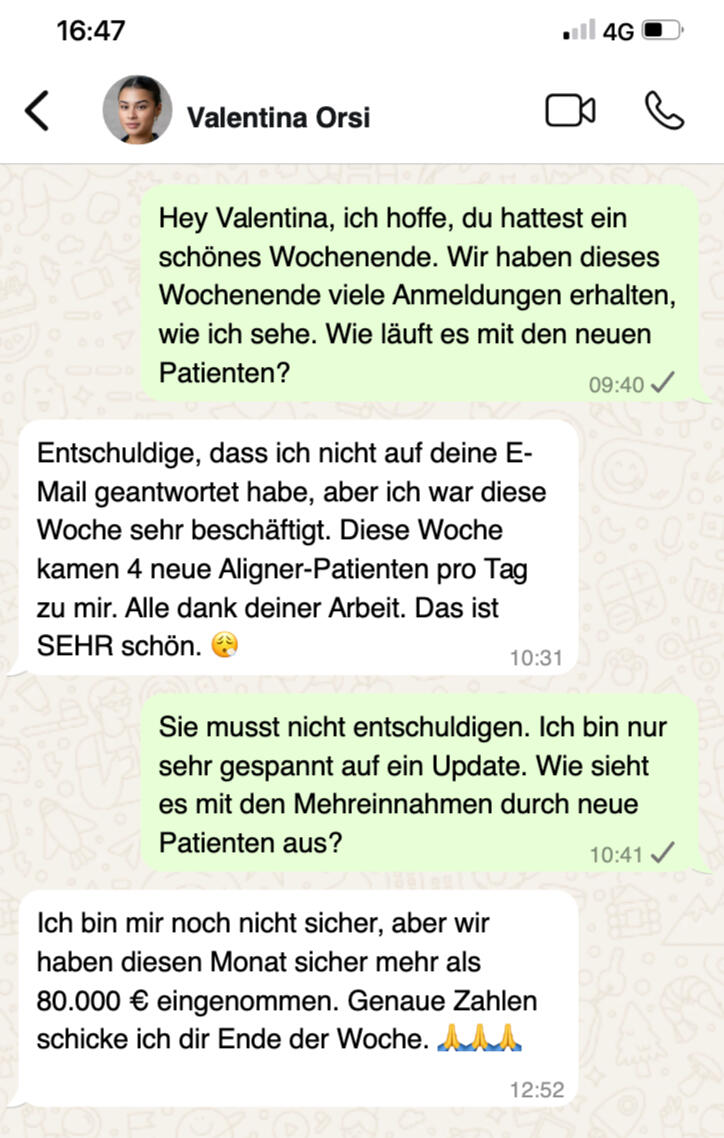The height and width of the screenshot is (1138, 724).
Task: Open Valentina Orsi's profile picture
Action: [137, 110]
